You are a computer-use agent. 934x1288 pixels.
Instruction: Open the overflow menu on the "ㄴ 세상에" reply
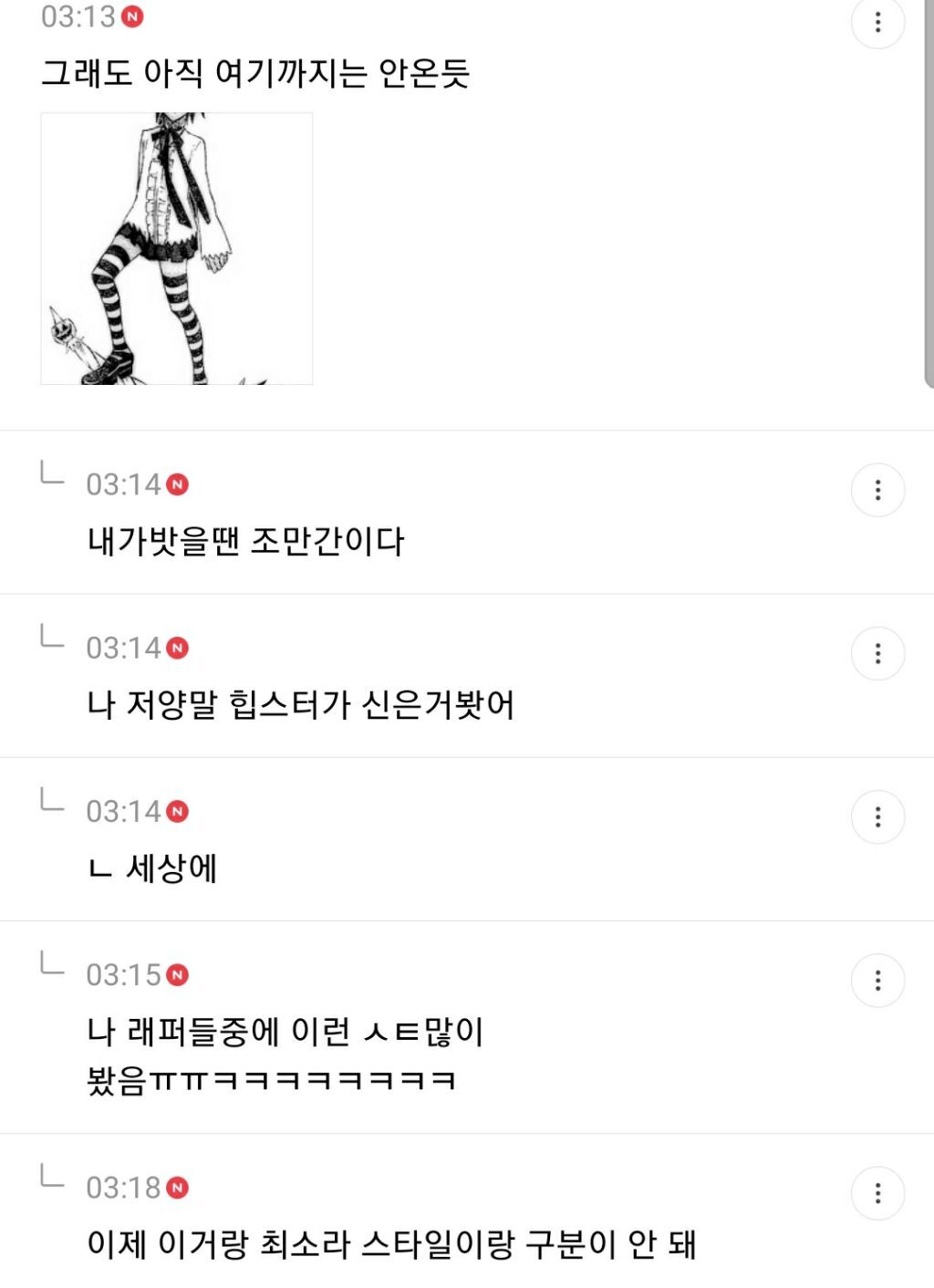(877, 817)
